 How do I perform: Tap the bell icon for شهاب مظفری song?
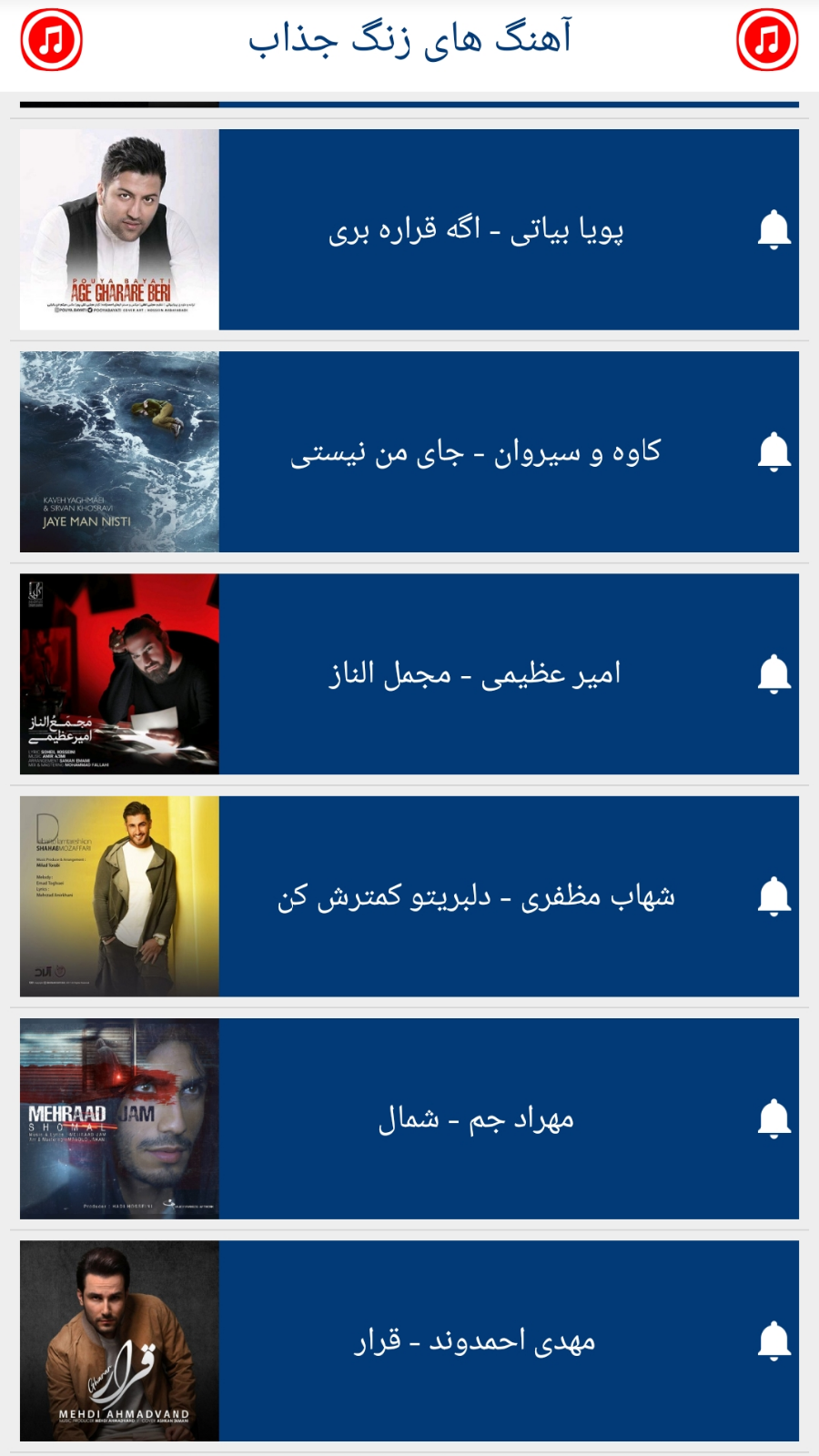[773, 895]
